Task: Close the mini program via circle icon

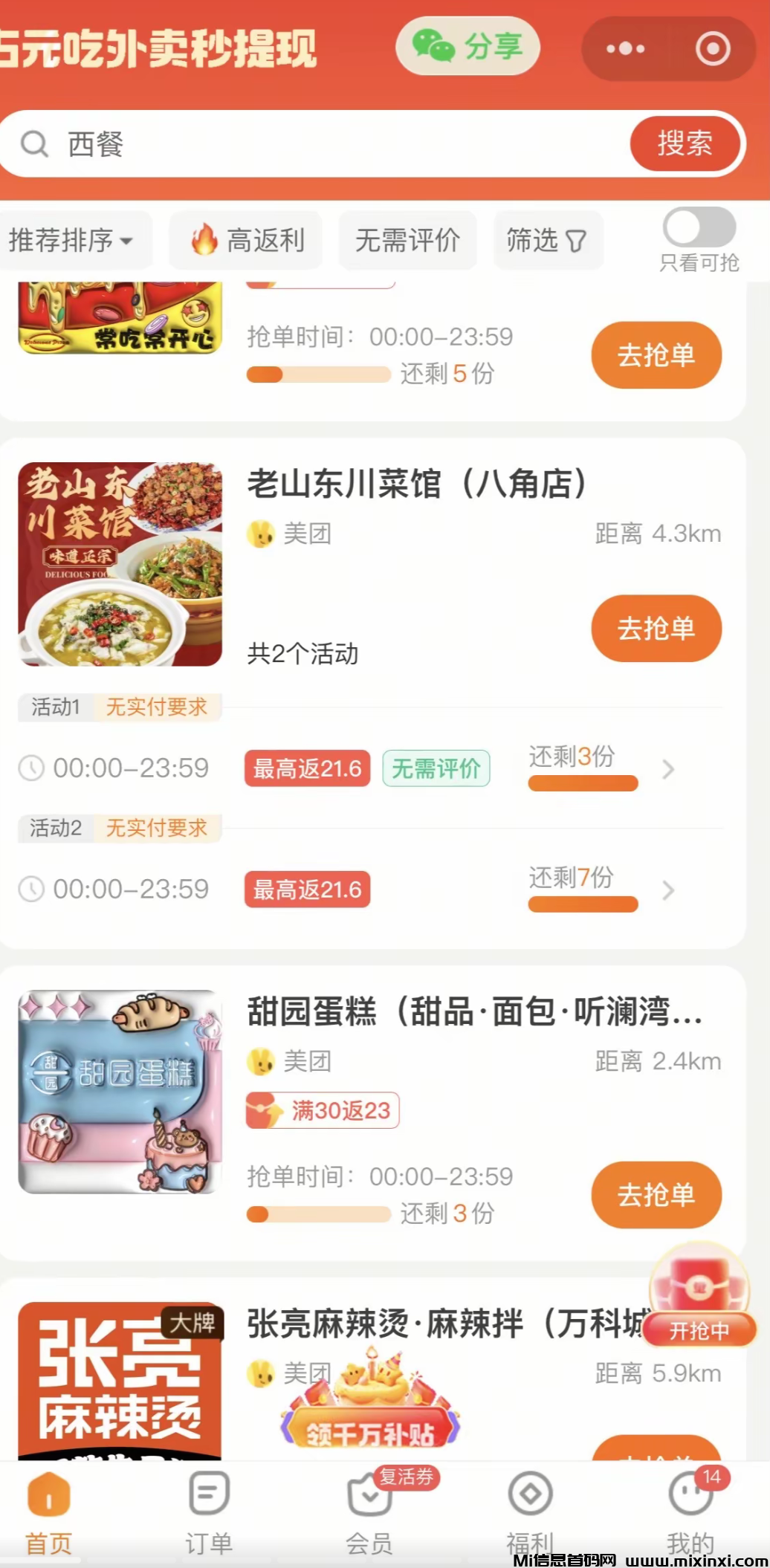Action: [712, 49]
